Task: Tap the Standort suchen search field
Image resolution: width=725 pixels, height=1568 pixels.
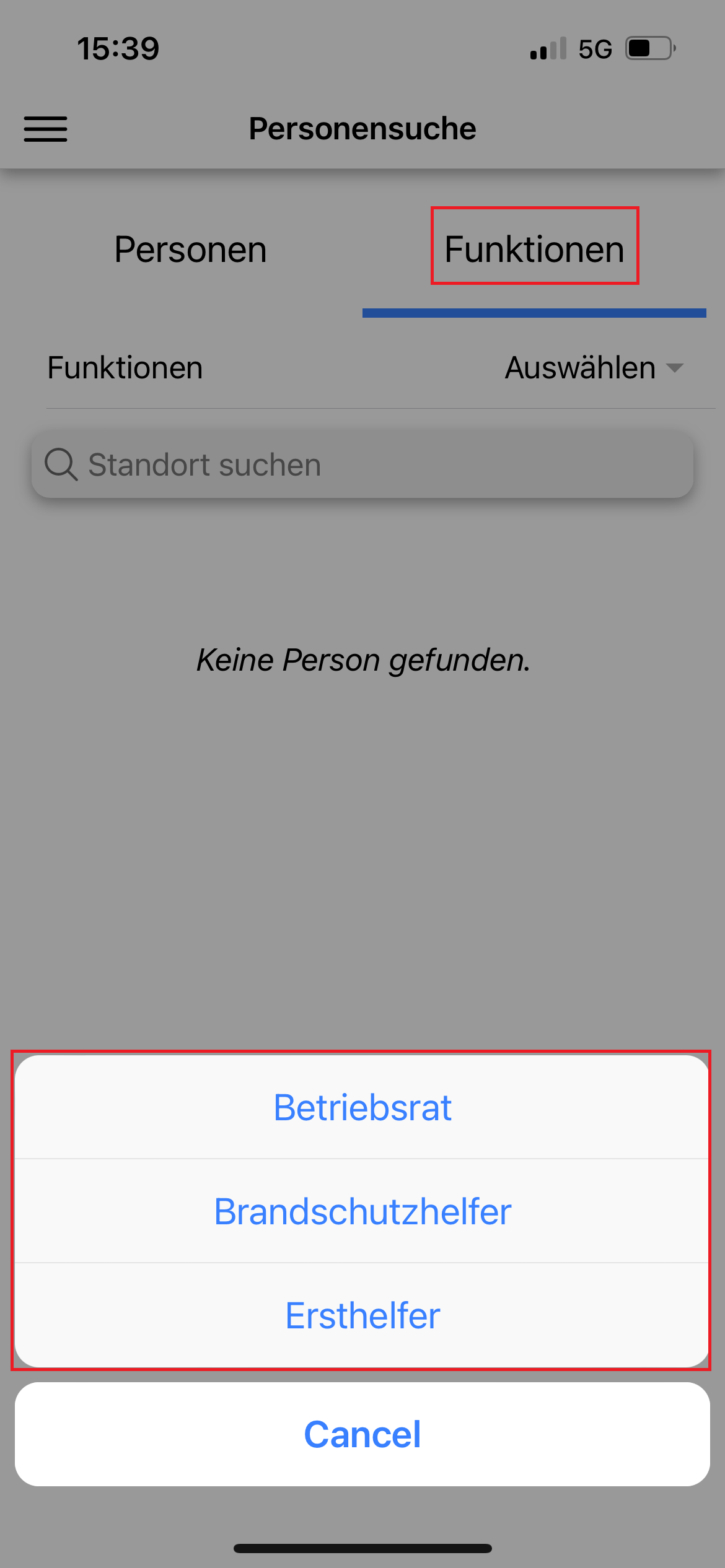Action: (x=362, y=464)
